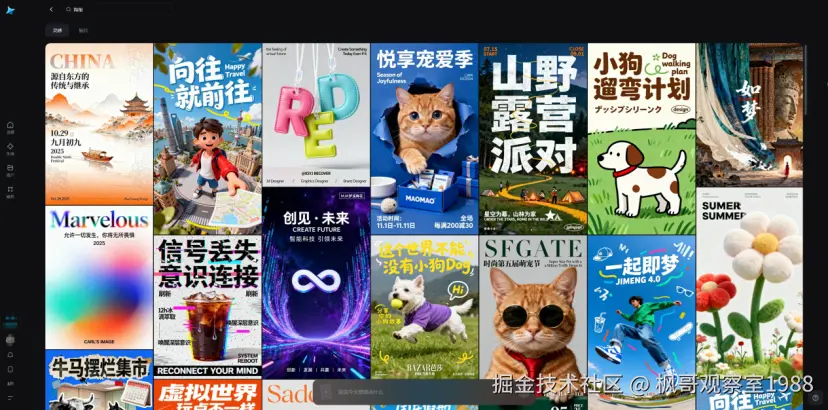Open the help icon in bottom corner

click(816, 398)
